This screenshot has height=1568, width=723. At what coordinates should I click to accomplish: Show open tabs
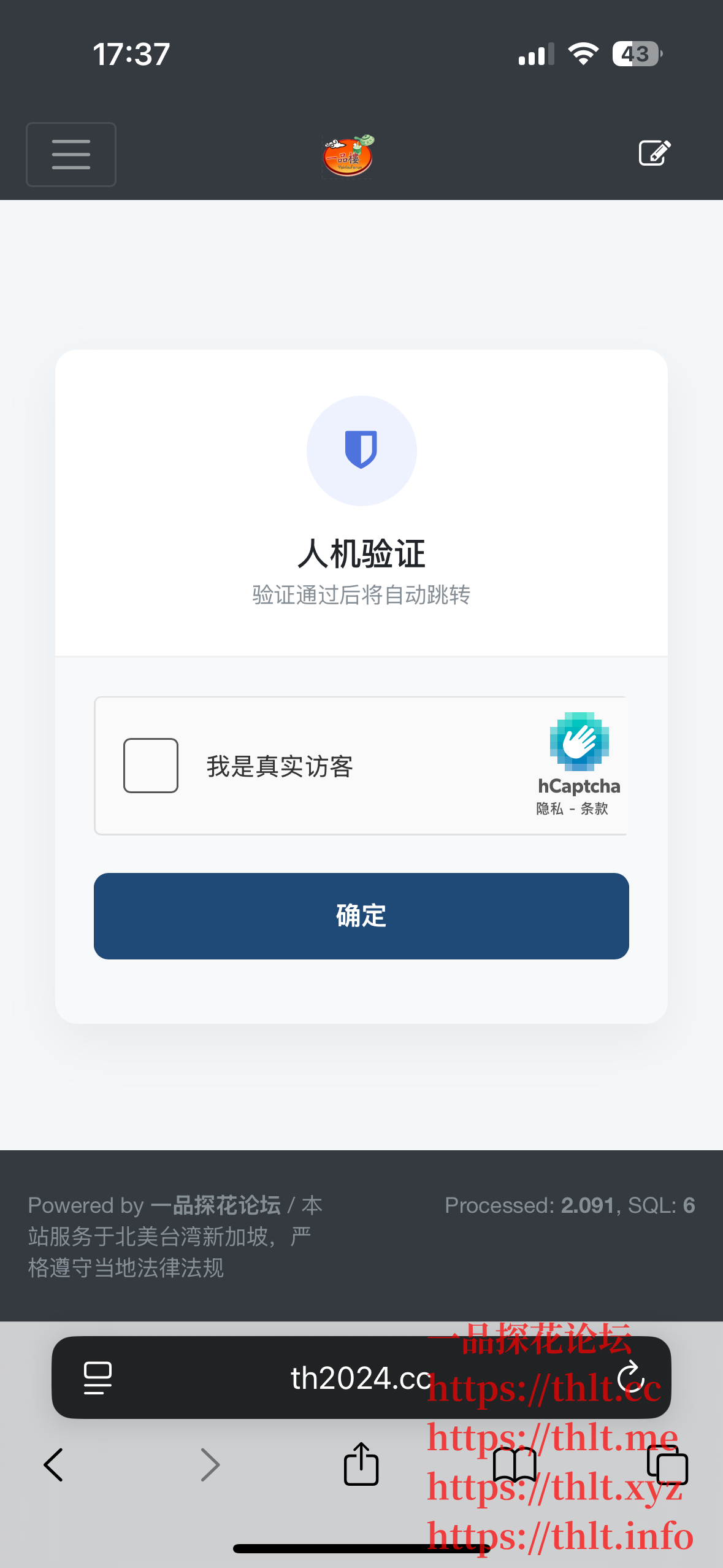coord(668,1465)
